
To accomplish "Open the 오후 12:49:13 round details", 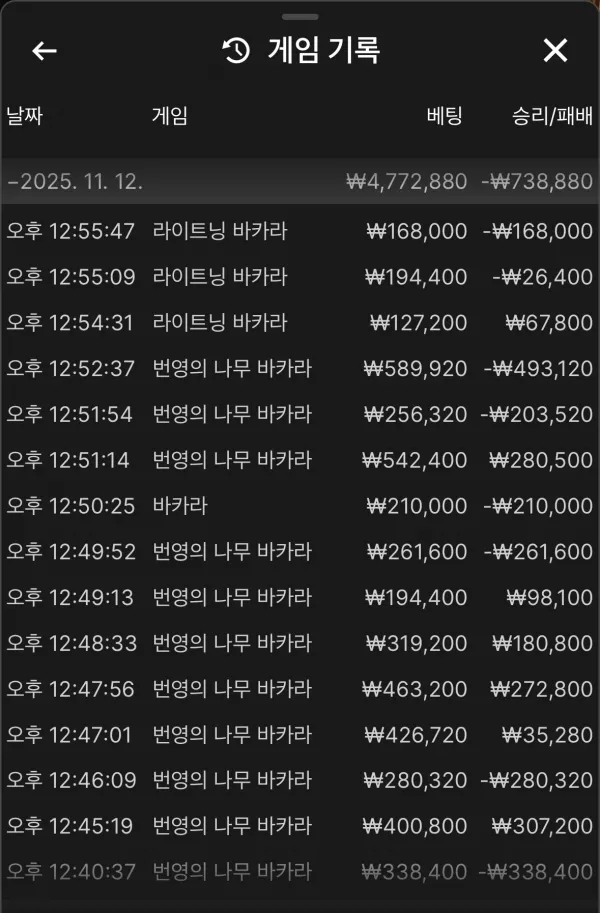I will point(300,598).
